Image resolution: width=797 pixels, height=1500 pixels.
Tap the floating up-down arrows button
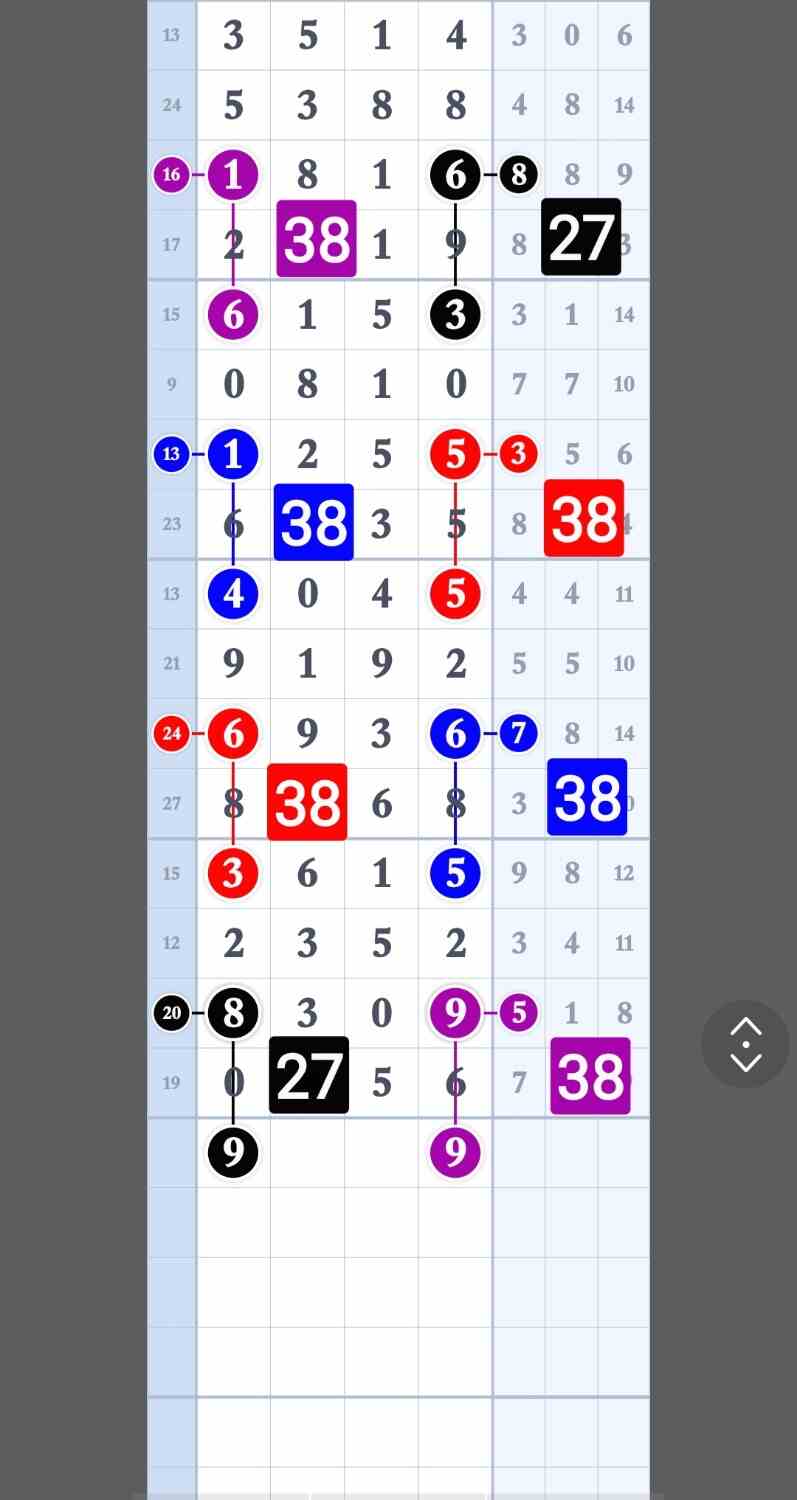[x=745, y=1044]
